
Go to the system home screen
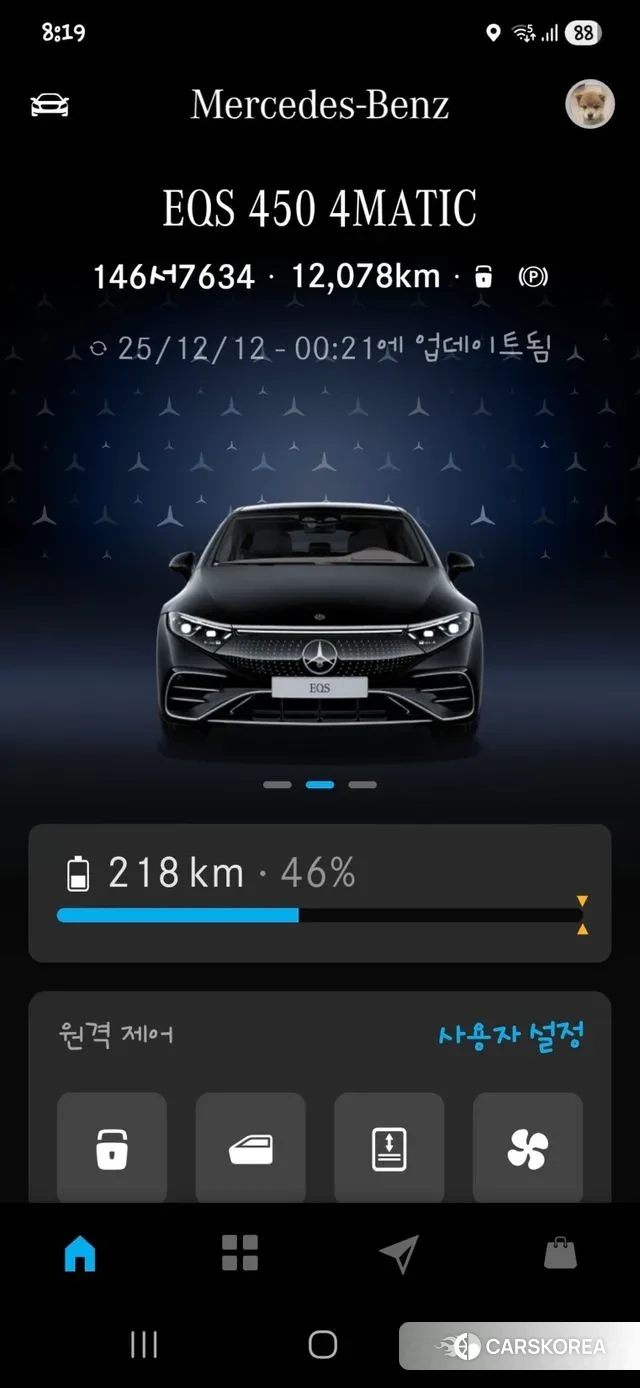[x=322, y=1345]
